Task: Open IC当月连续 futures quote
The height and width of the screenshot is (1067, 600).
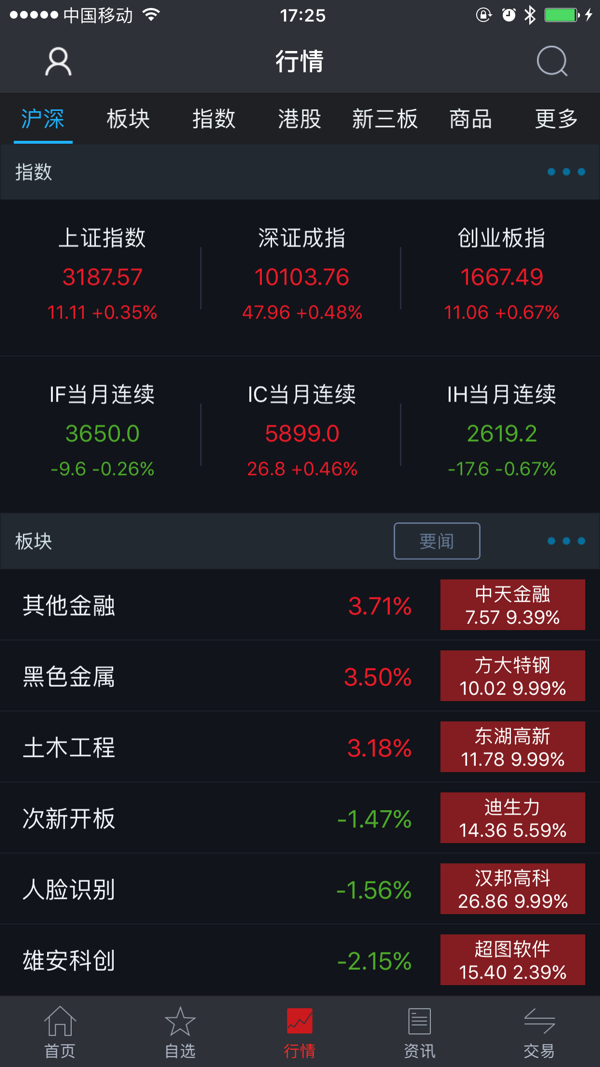Action: click(x=302, y=431)
